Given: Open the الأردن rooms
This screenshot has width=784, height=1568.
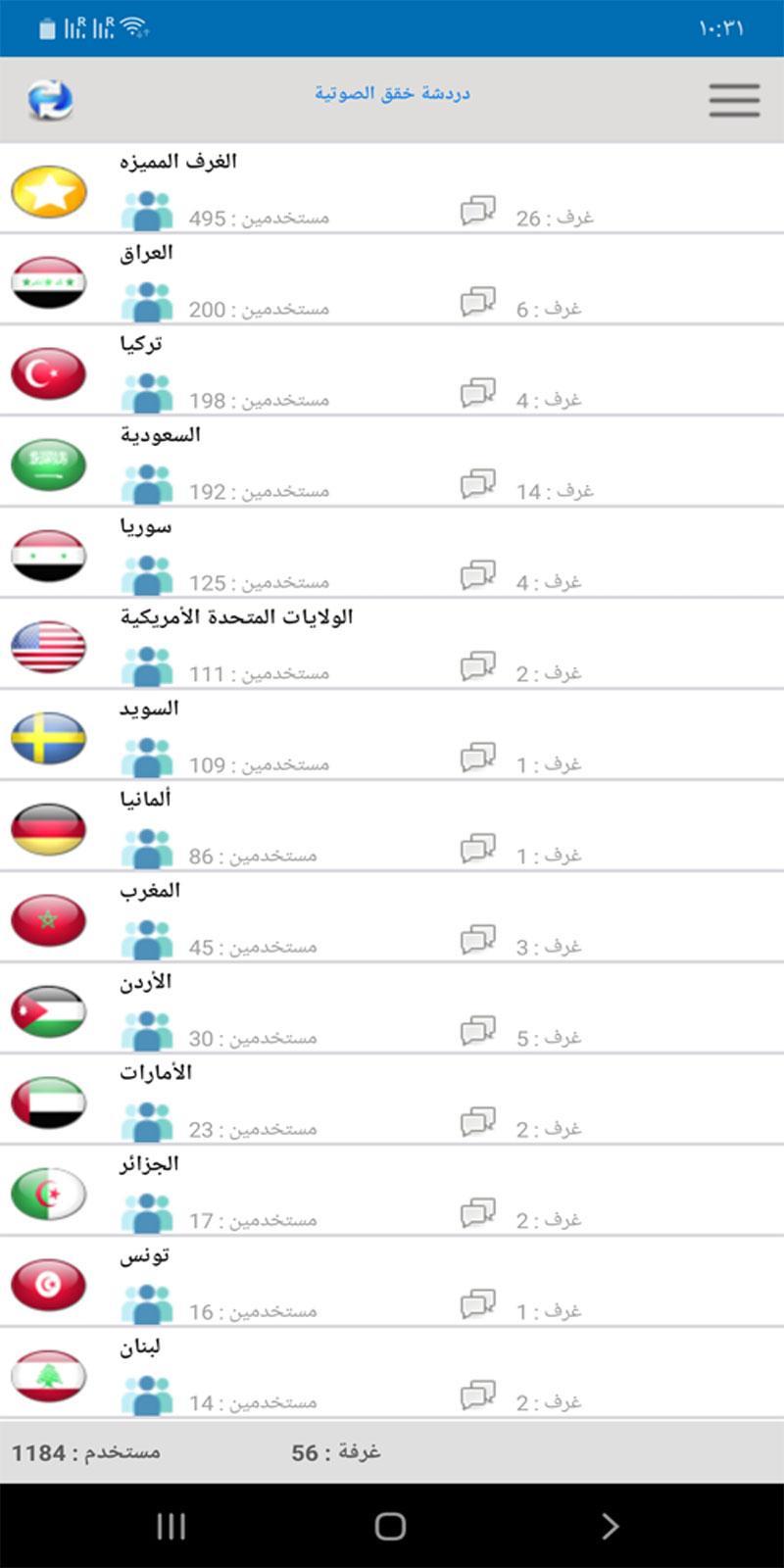Looking at the screenshot, I should point(392,1009).
